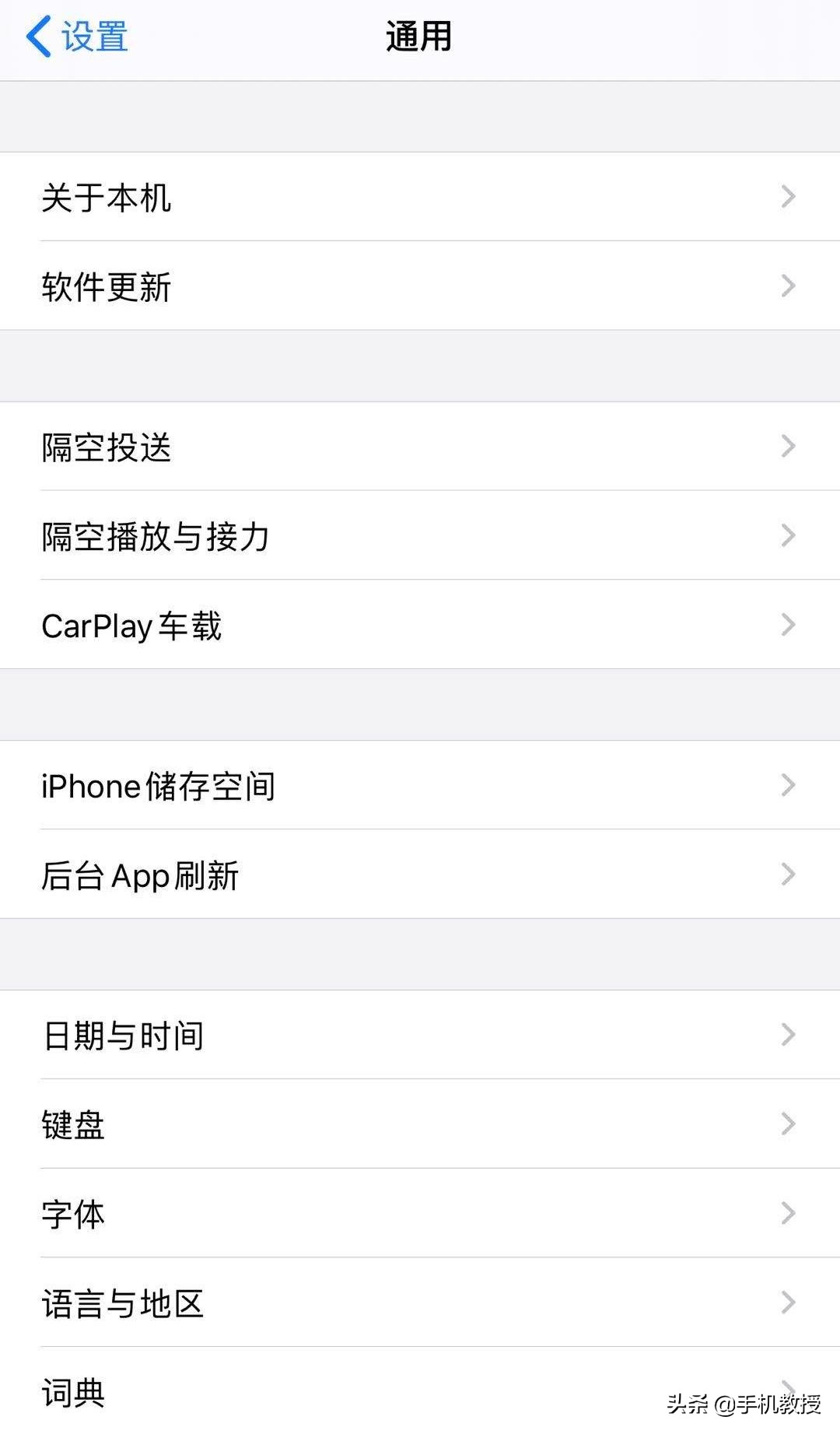Tap the chevron next to 关于本机
840x1434 pixels.
(x=788, y=198)
